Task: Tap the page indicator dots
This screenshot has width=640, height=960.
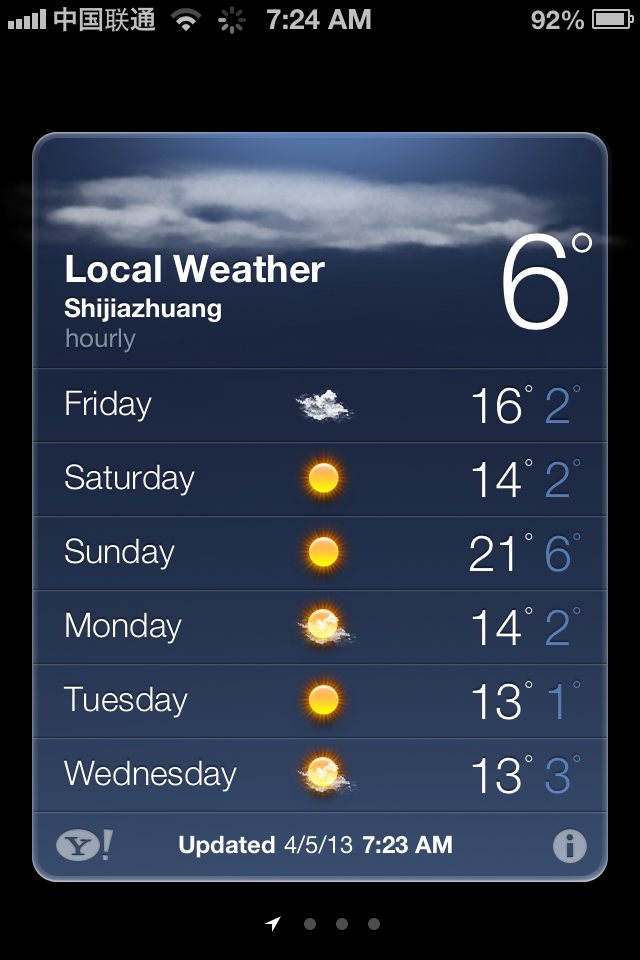Action: [341, 924]
